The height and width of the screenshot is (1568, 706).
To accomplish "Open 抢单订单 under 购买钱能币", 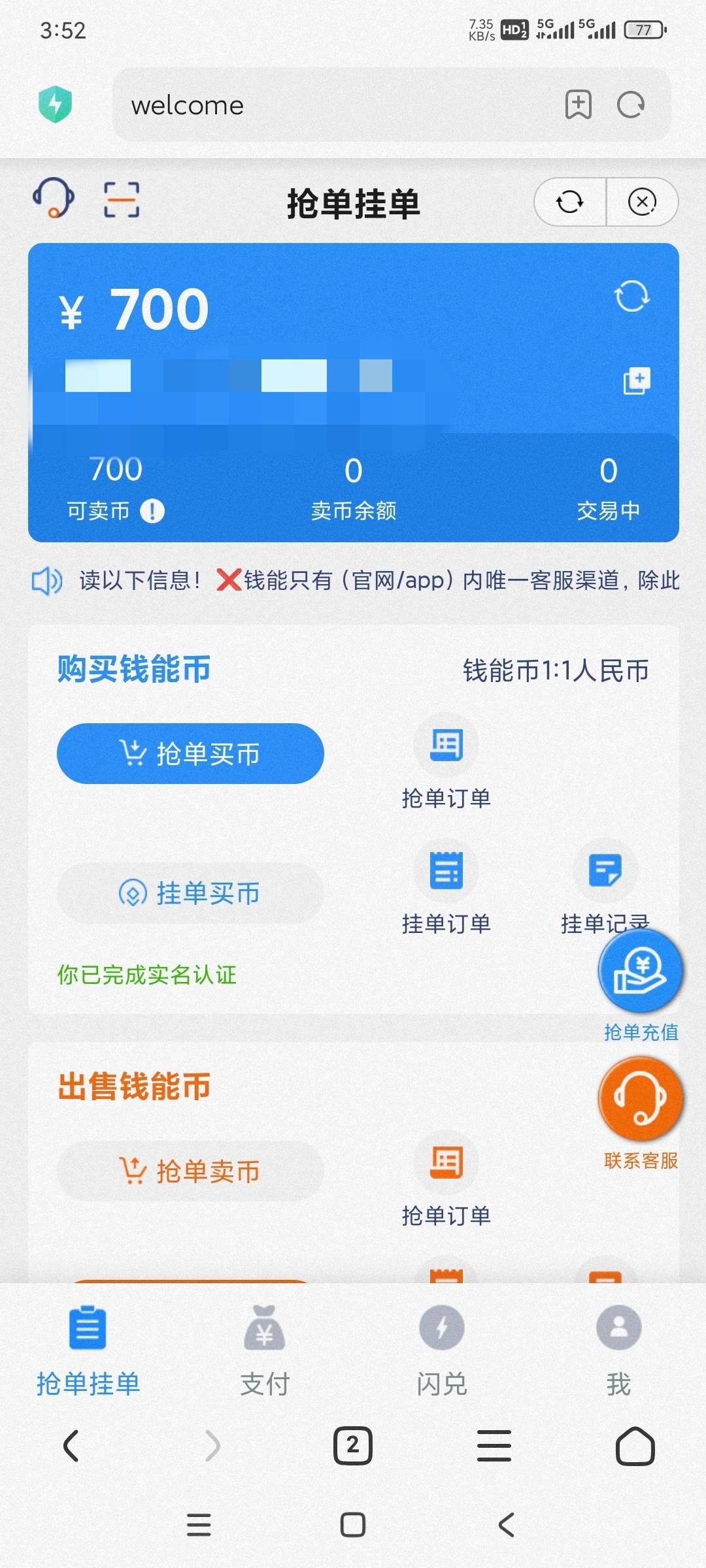I will tap(446, 745).
